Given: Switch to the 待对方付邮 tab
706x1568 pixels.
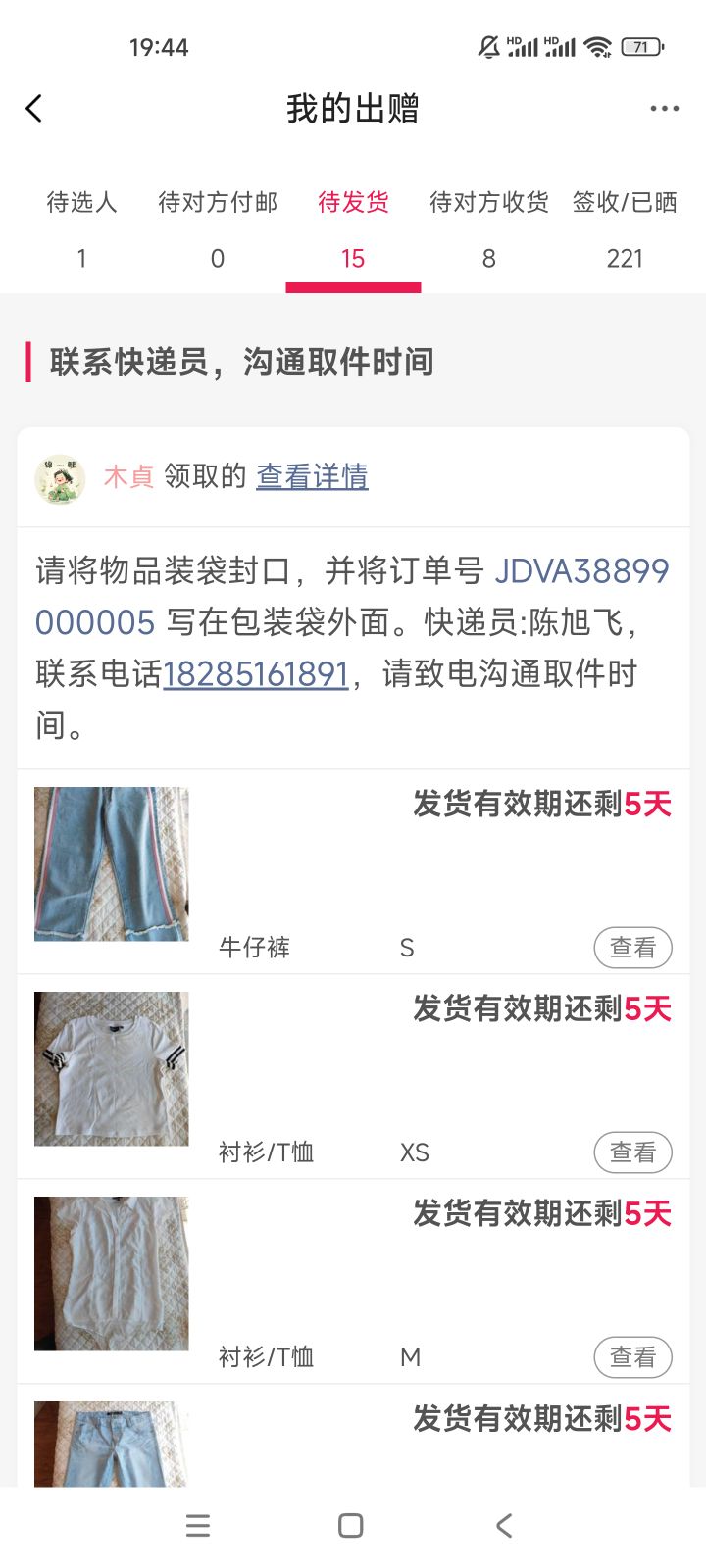Looking at the screenshot, I should pyautogui.click(x=218, y=228).
